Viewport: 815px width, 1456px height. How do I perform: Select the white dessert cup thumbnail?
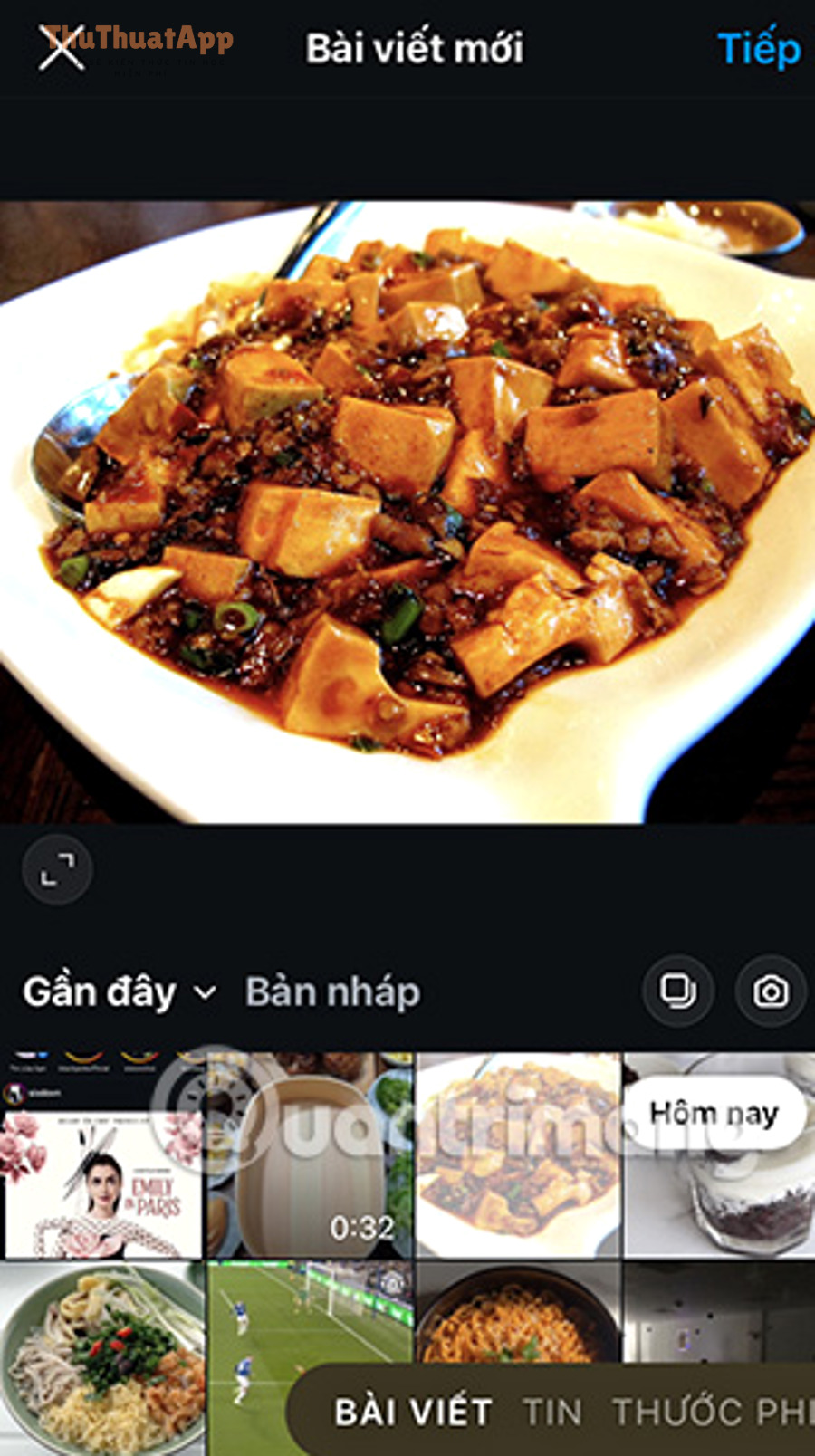pyautogui.click(x=715, y=1177)
